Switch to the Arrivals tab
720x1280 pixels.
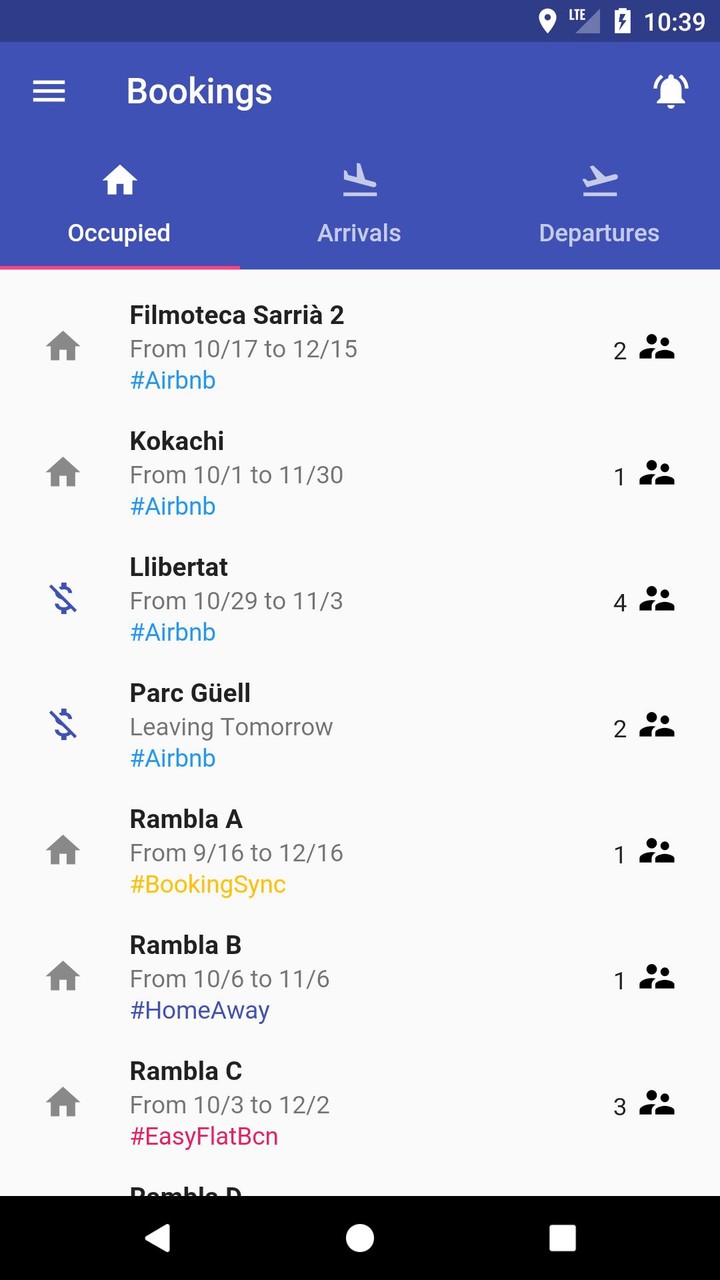[x=359, y=205]
